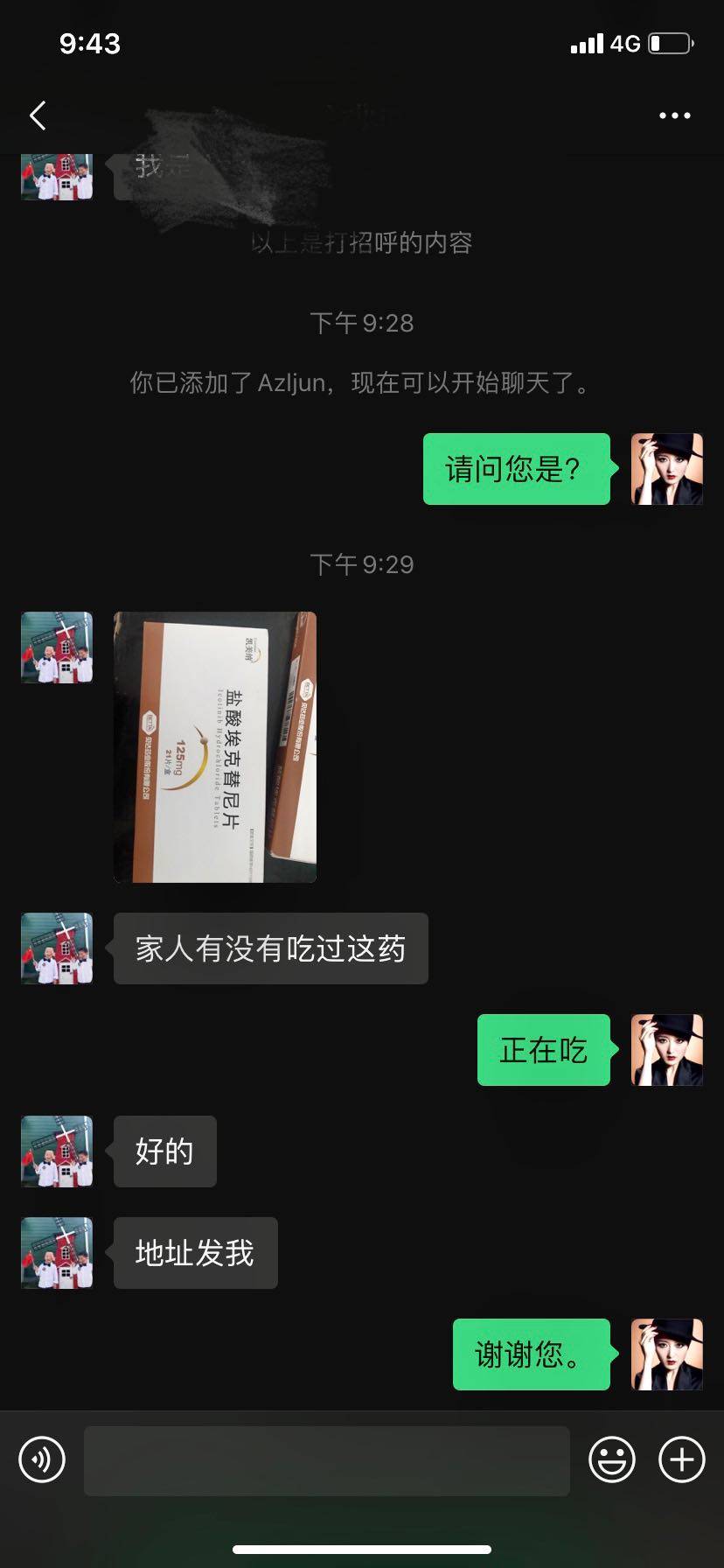Screen dimensions: 724x1568
Task: Open the plus attachments menu
Action: tap(681, 1459)
